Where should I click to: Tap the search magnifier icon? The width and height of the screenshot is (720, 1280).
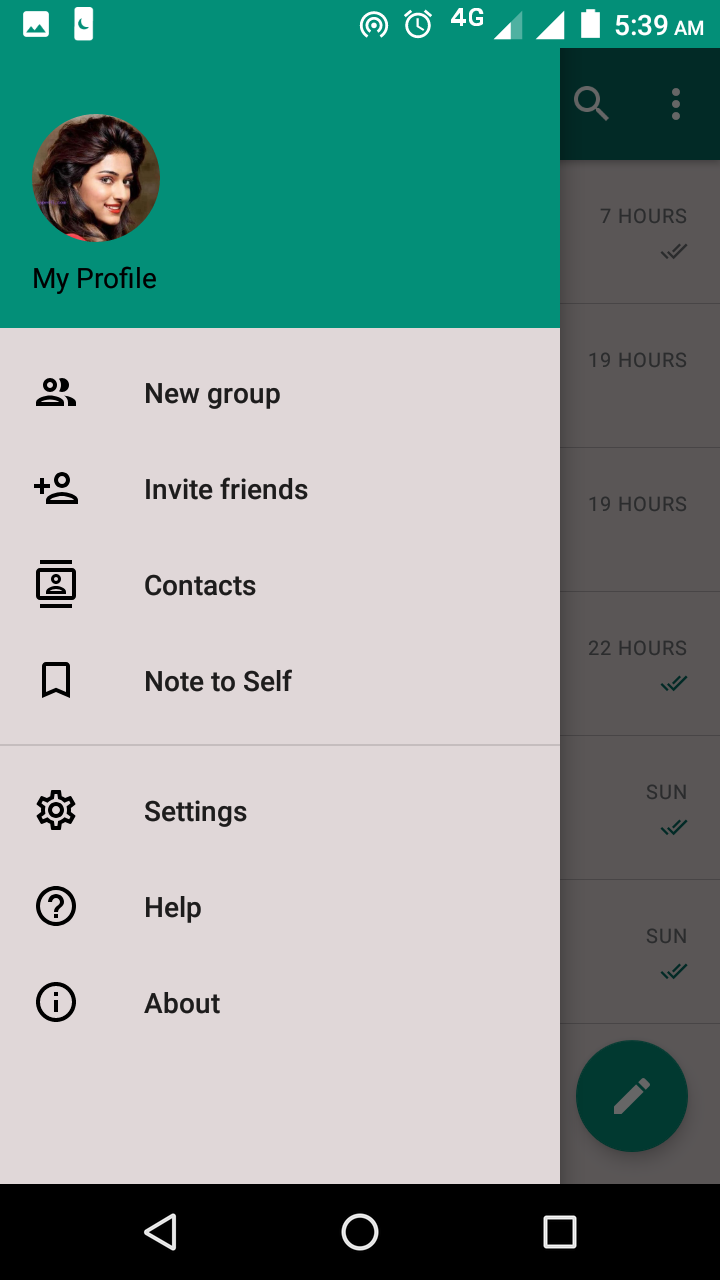591,103
